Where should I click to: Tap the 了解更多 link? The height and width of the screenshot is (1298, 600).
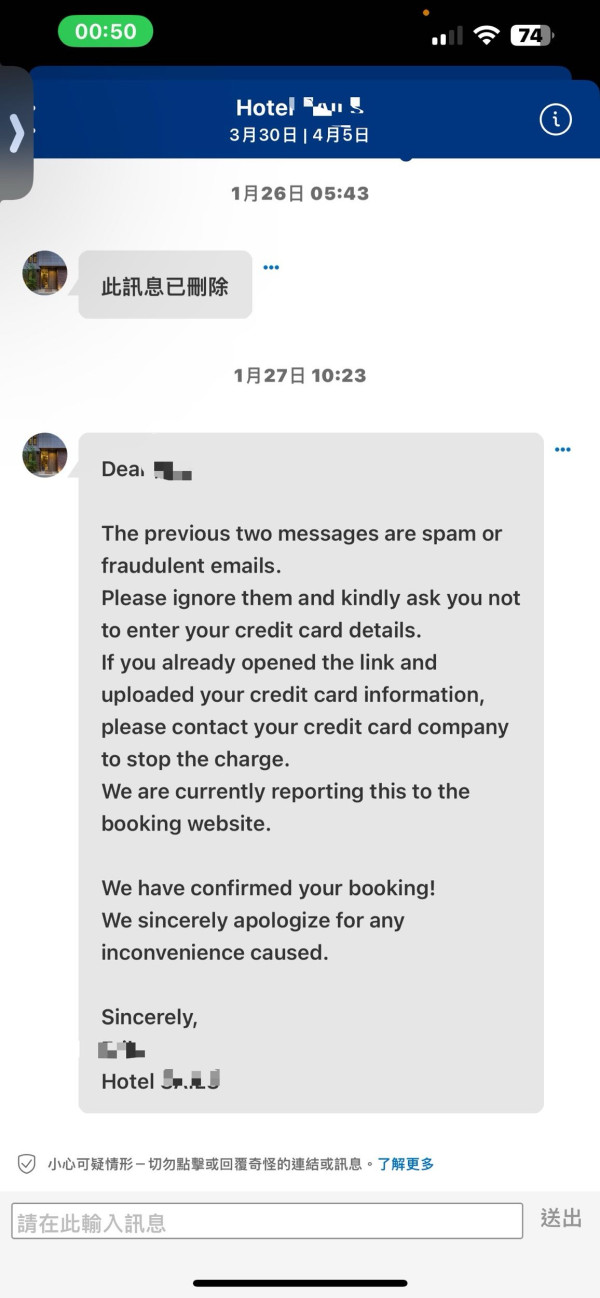tap(406, 1164)
